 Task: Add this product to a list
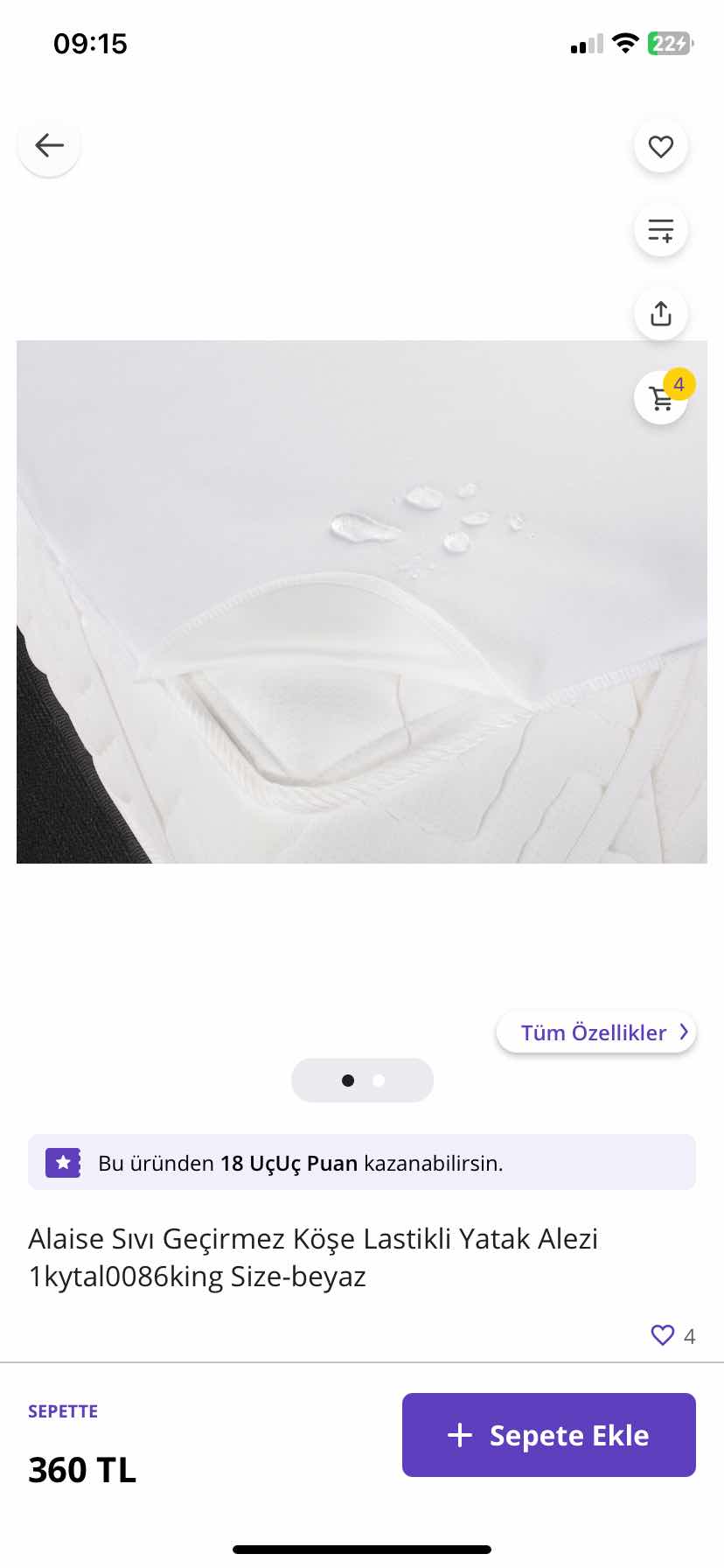661,230
